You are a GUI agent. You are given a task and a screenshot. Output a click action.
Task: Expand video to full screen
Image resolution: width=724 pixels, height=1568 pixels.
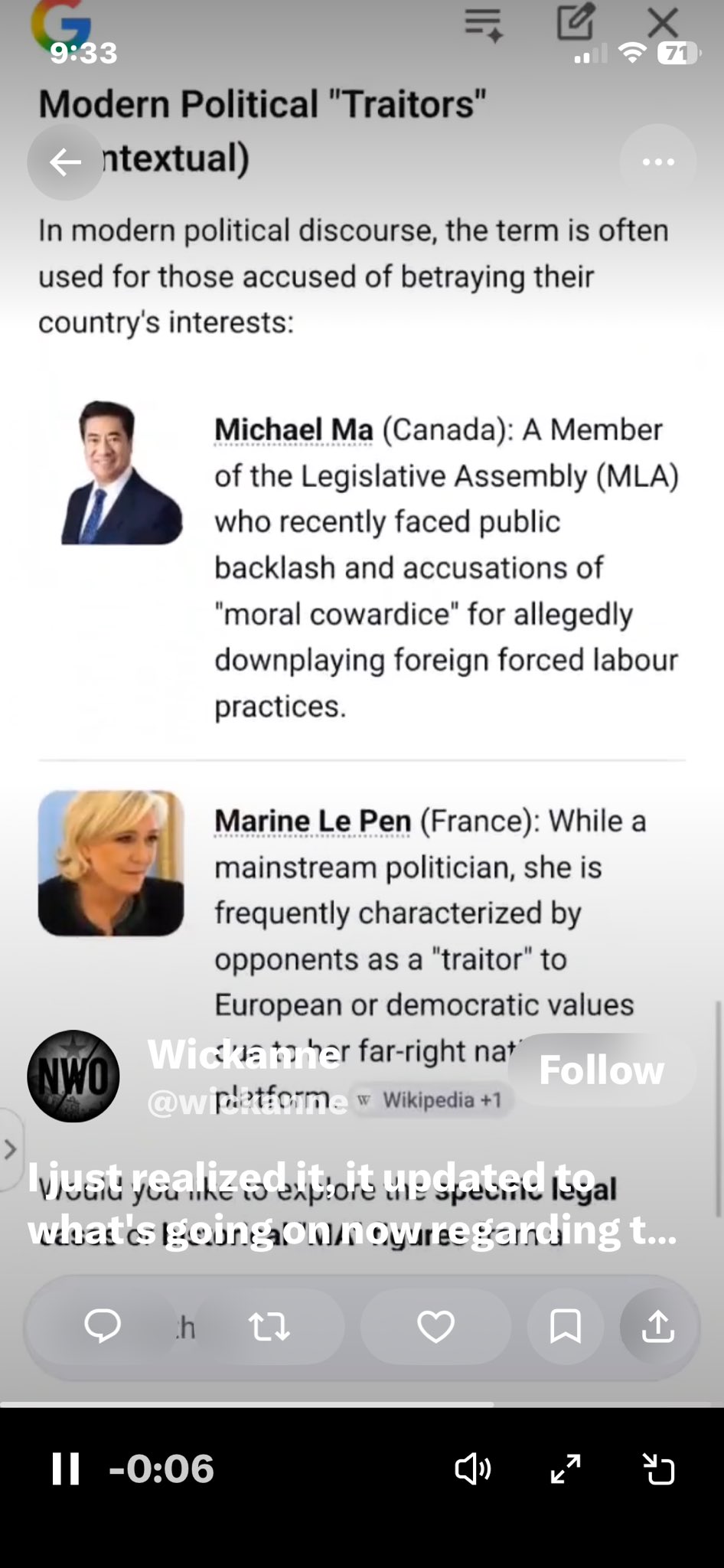click(566, 1469)
